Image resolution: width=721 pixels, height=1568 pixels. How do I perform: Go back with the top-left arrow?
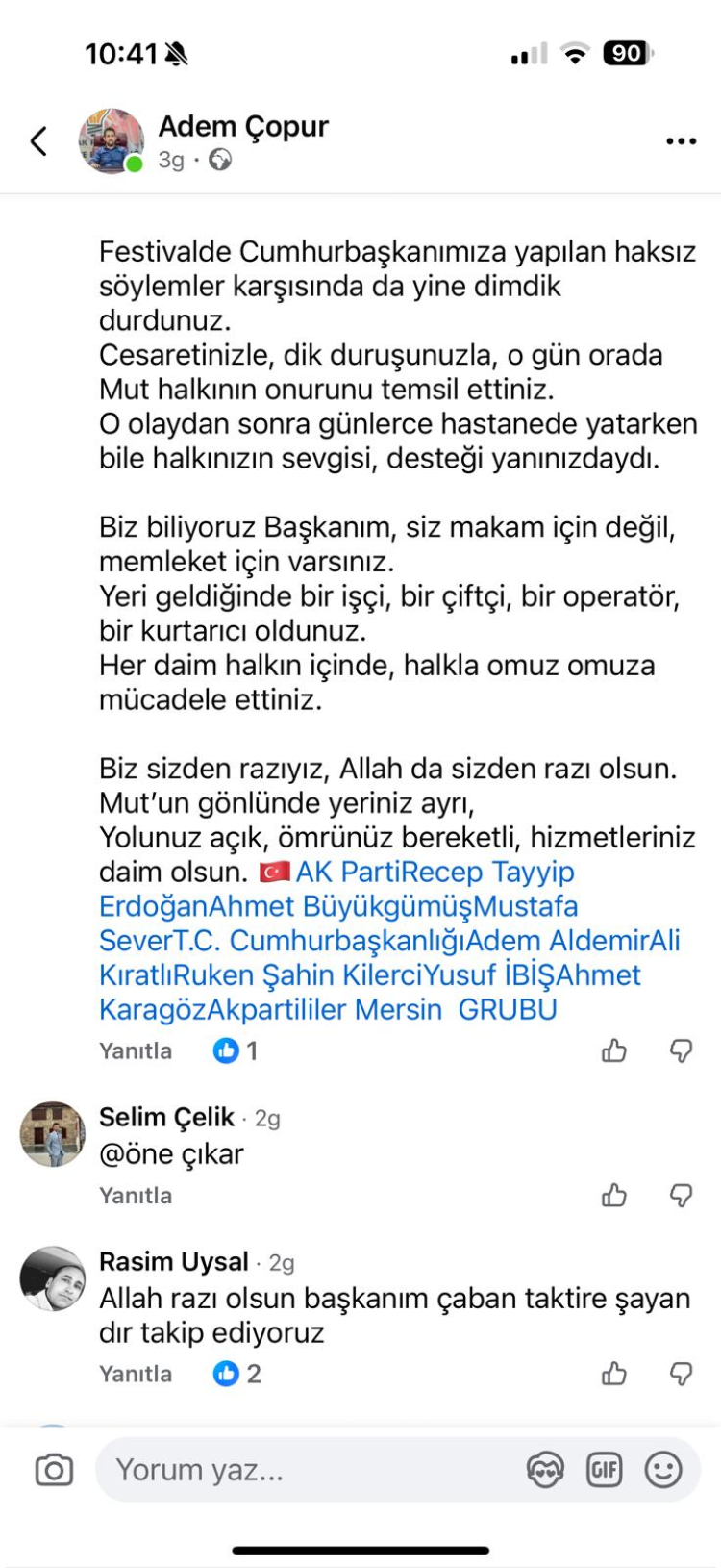click(x=38, y=141)
